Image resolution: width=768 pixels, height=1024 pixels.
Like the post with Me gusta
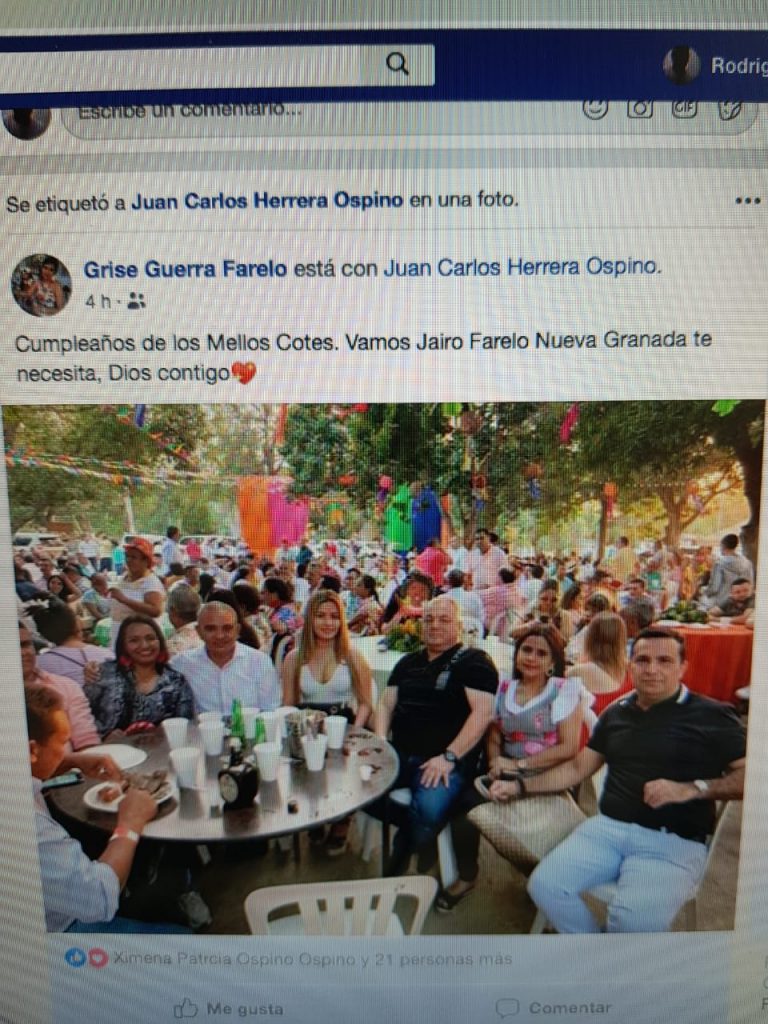(x=228, y=1008)
